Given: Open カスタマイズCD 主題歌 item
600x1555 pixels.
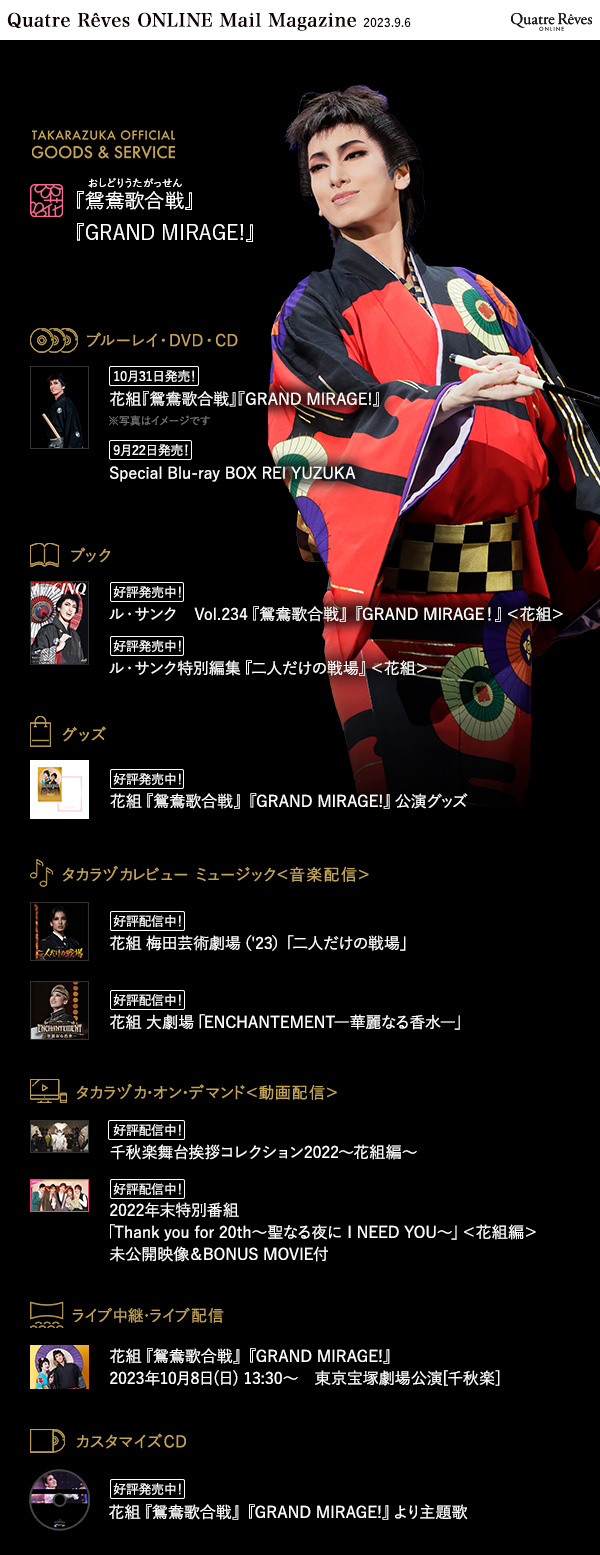Looking at the screenshot, I should tap(288, 1512).
